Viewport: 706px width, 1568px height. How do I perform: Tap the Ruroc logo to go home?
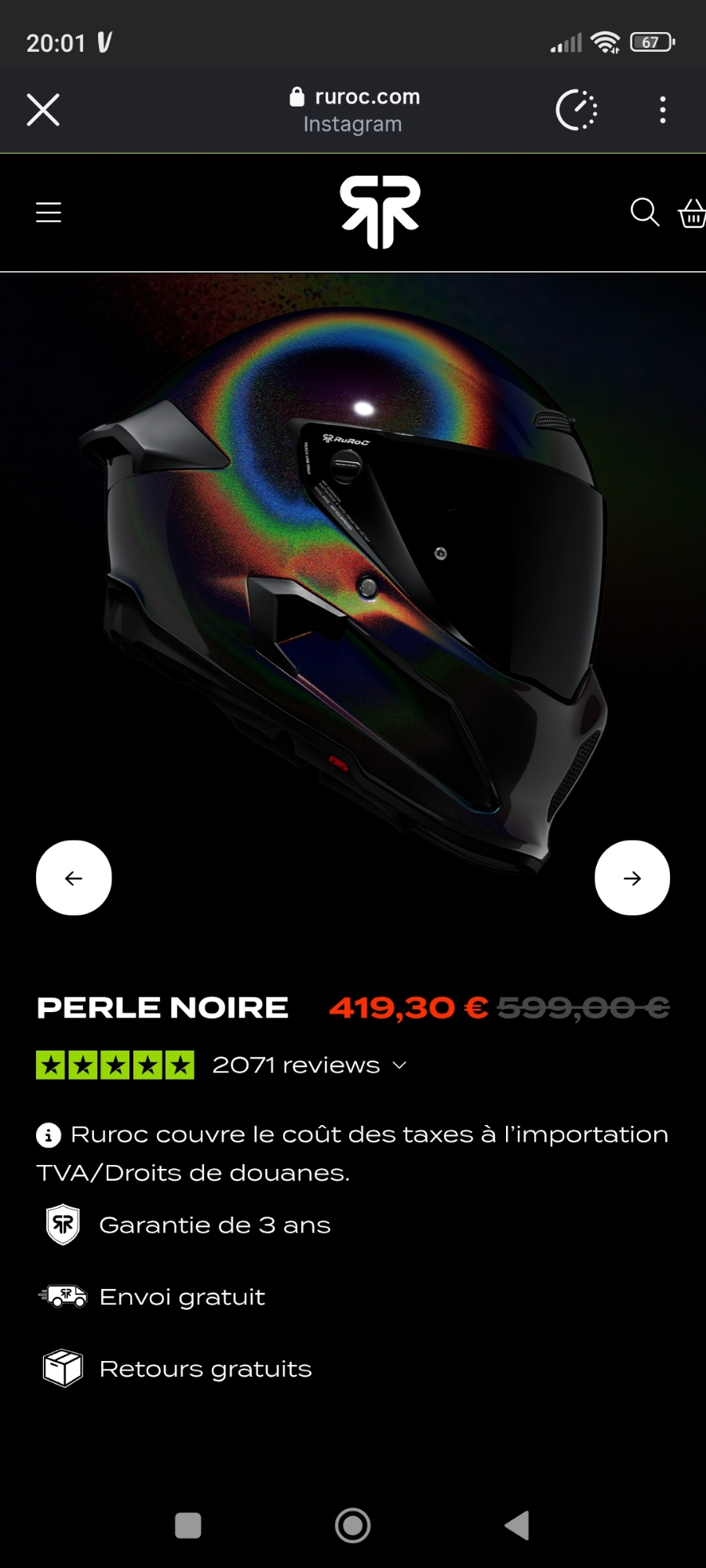380,212
